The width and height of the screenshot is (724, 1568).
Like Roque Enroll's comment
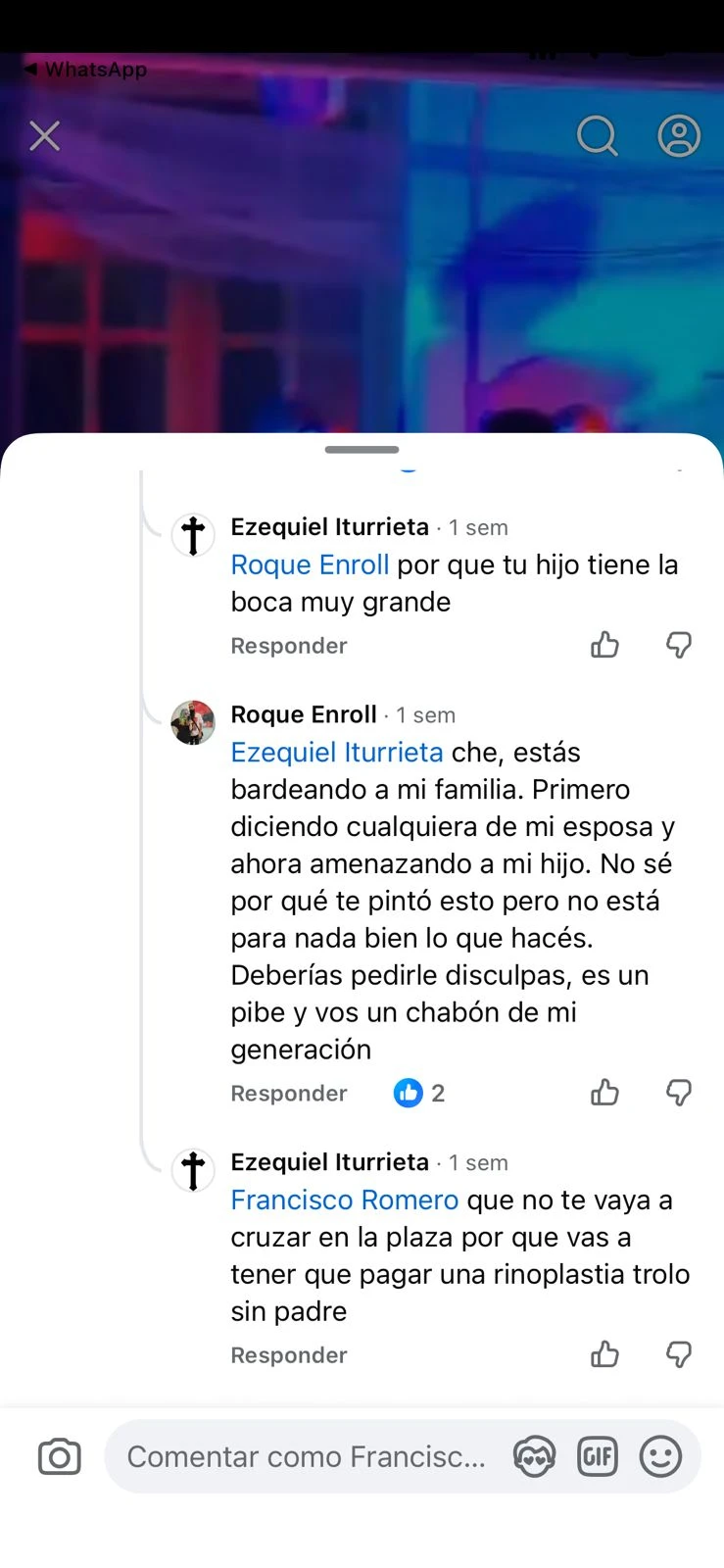click(604, 1093)
